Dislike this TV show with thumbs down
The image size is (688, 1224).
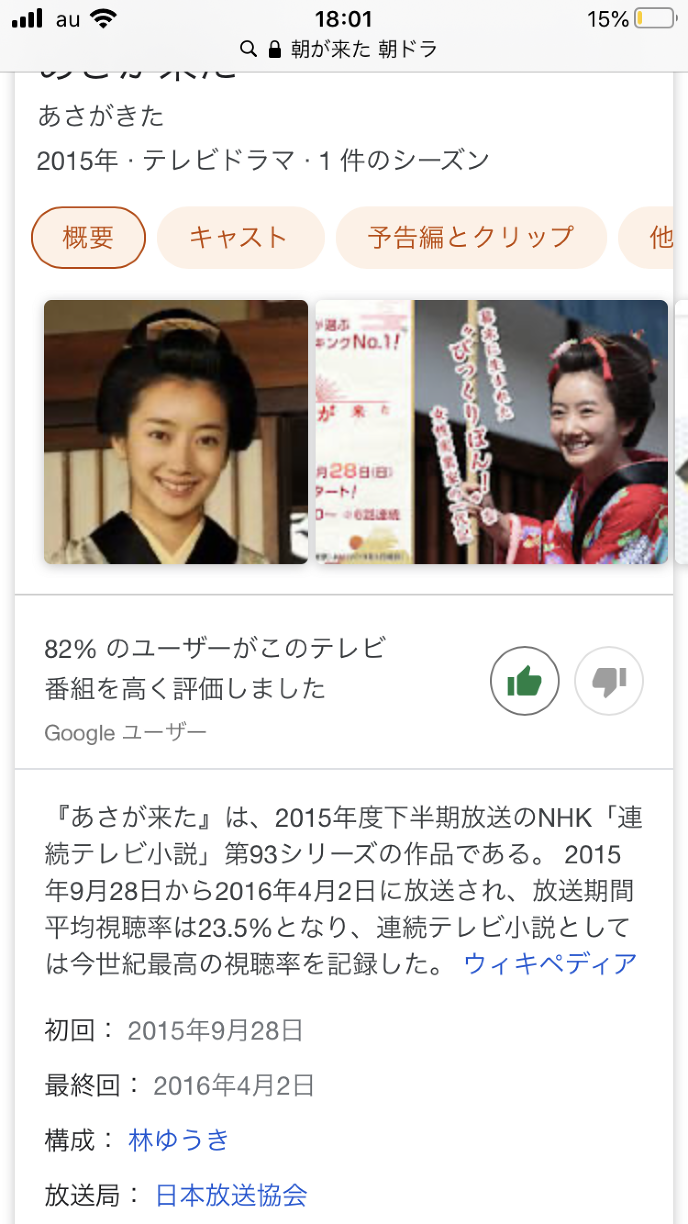click(609, 682)
